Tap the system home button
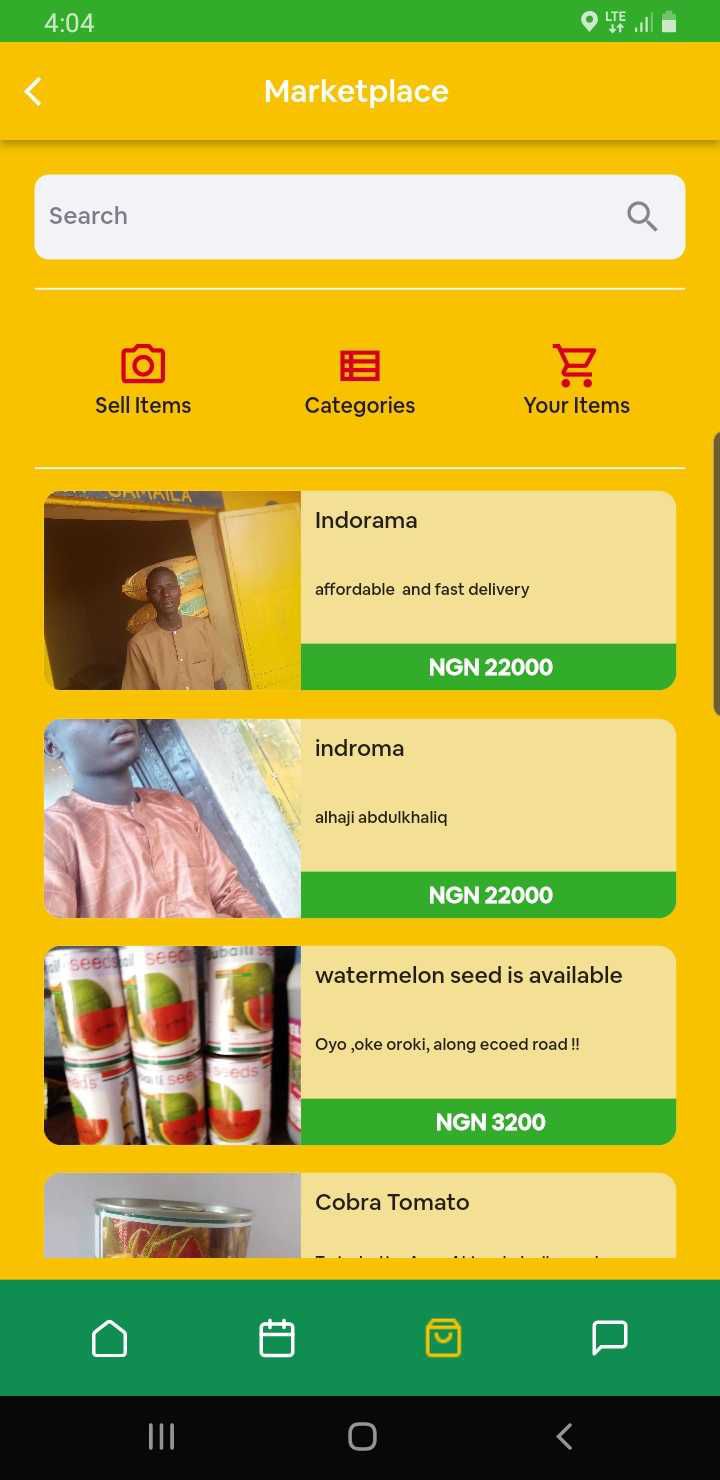720x1480 pixels. 361,1437
